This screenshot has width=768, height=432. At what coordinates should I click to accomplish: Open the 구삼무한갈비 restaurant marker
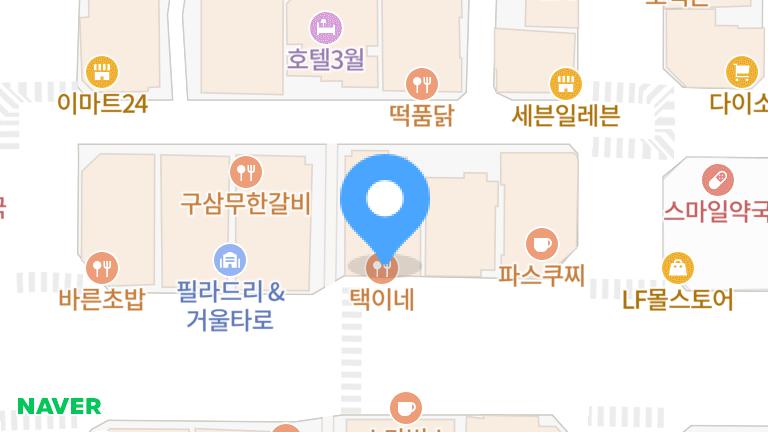246,171
